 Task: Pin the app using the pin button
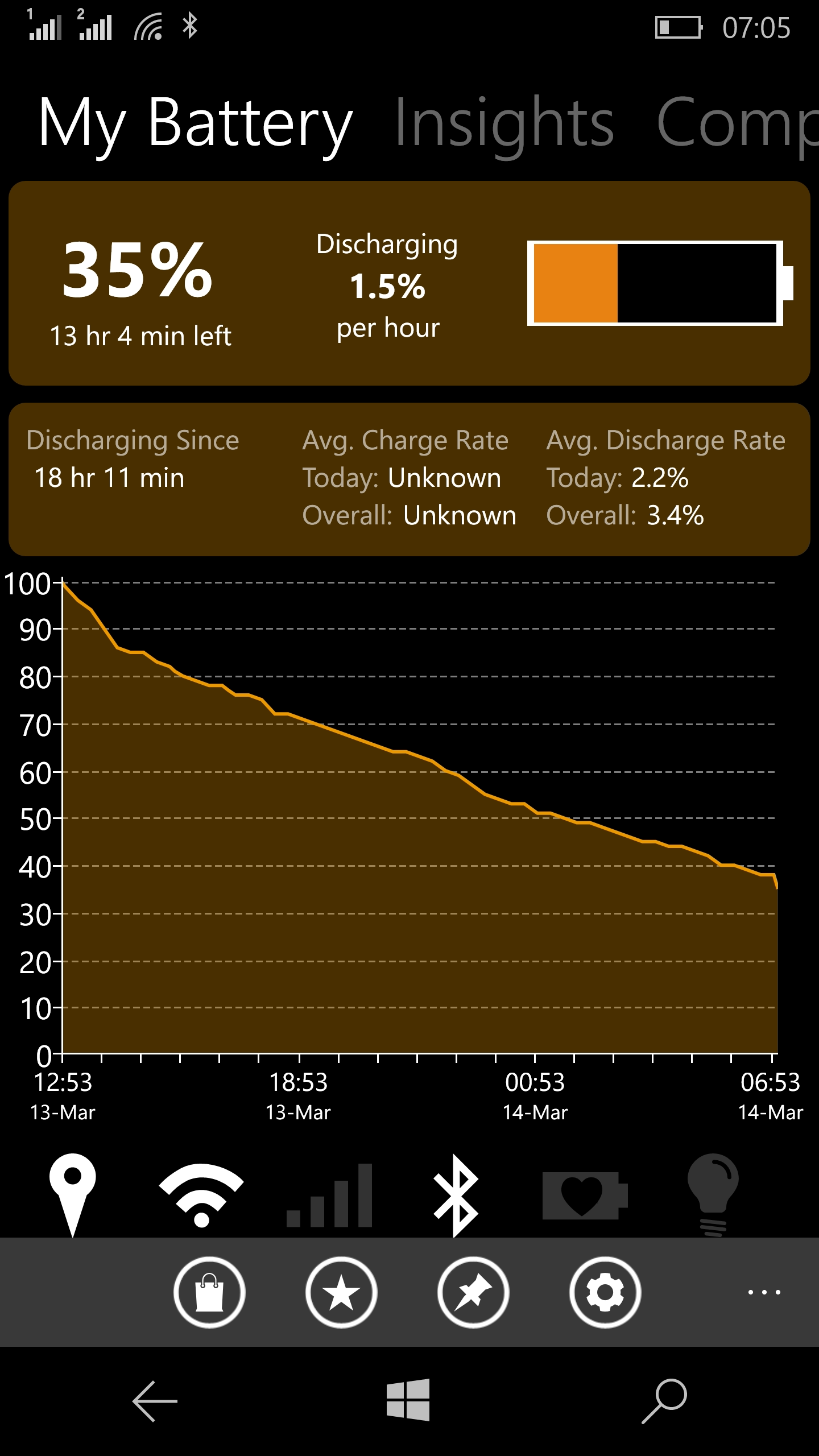coord(473,1292)
